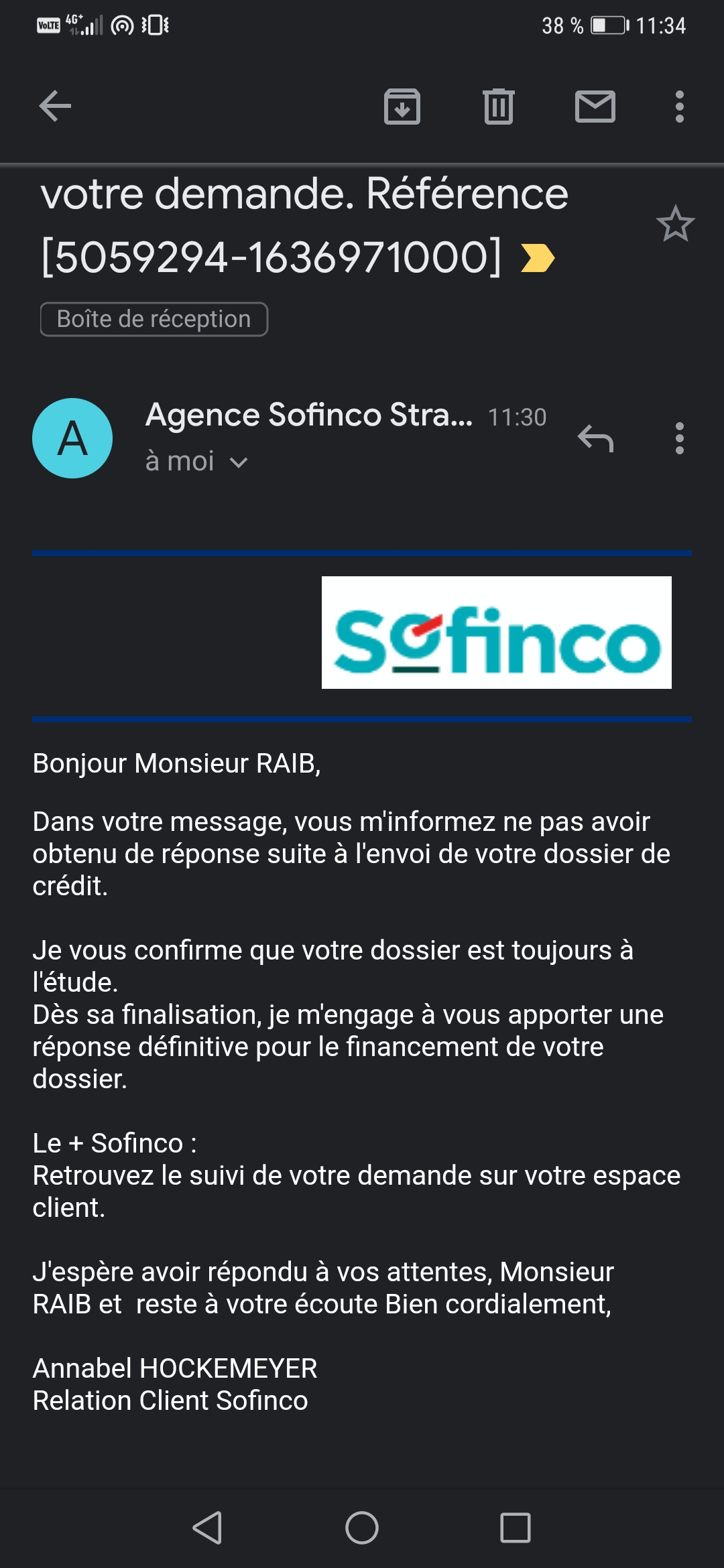Tap the yellow importance marker
Image resolution: width=724 pixels, height=1568 pixels.
[538, 258]
